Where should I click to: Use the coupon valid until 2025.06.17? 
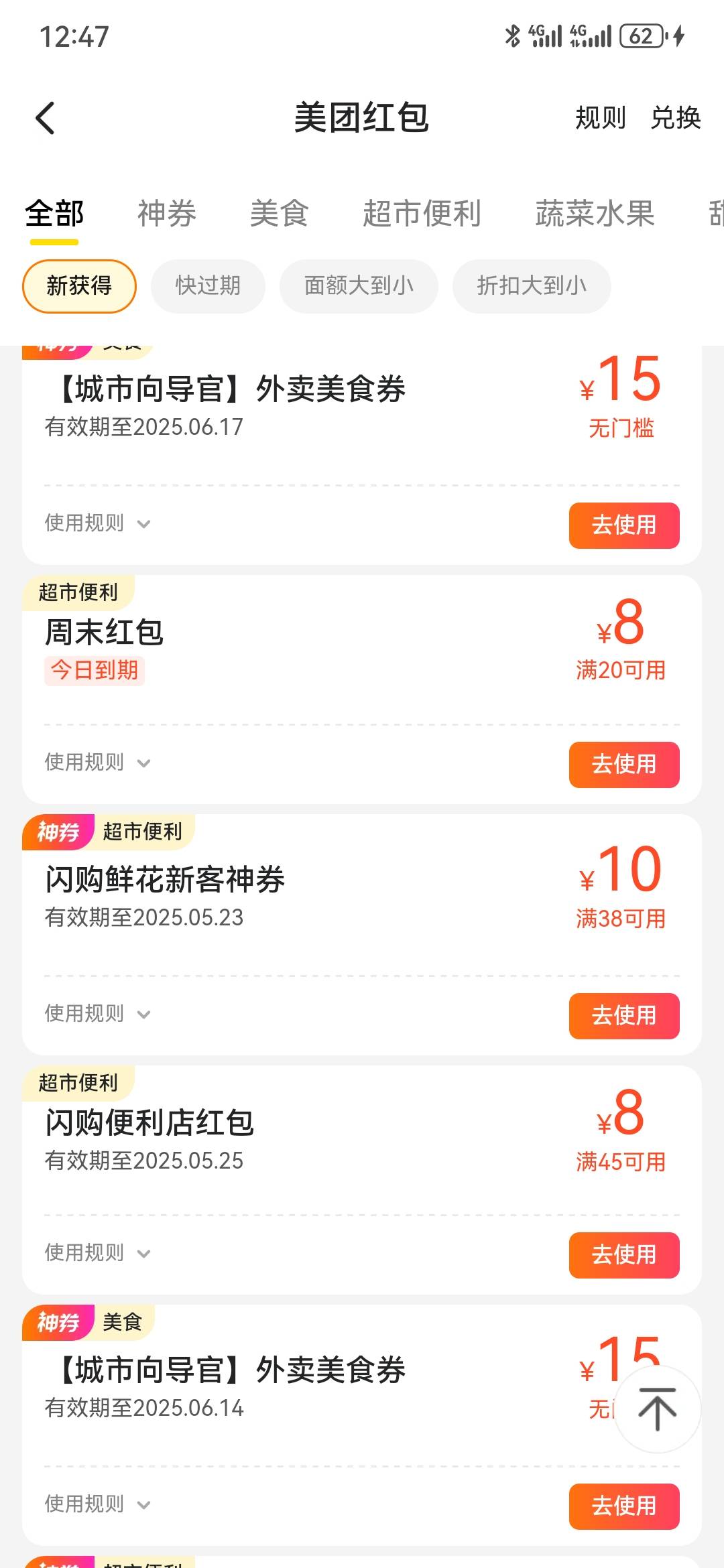(624, 525)
